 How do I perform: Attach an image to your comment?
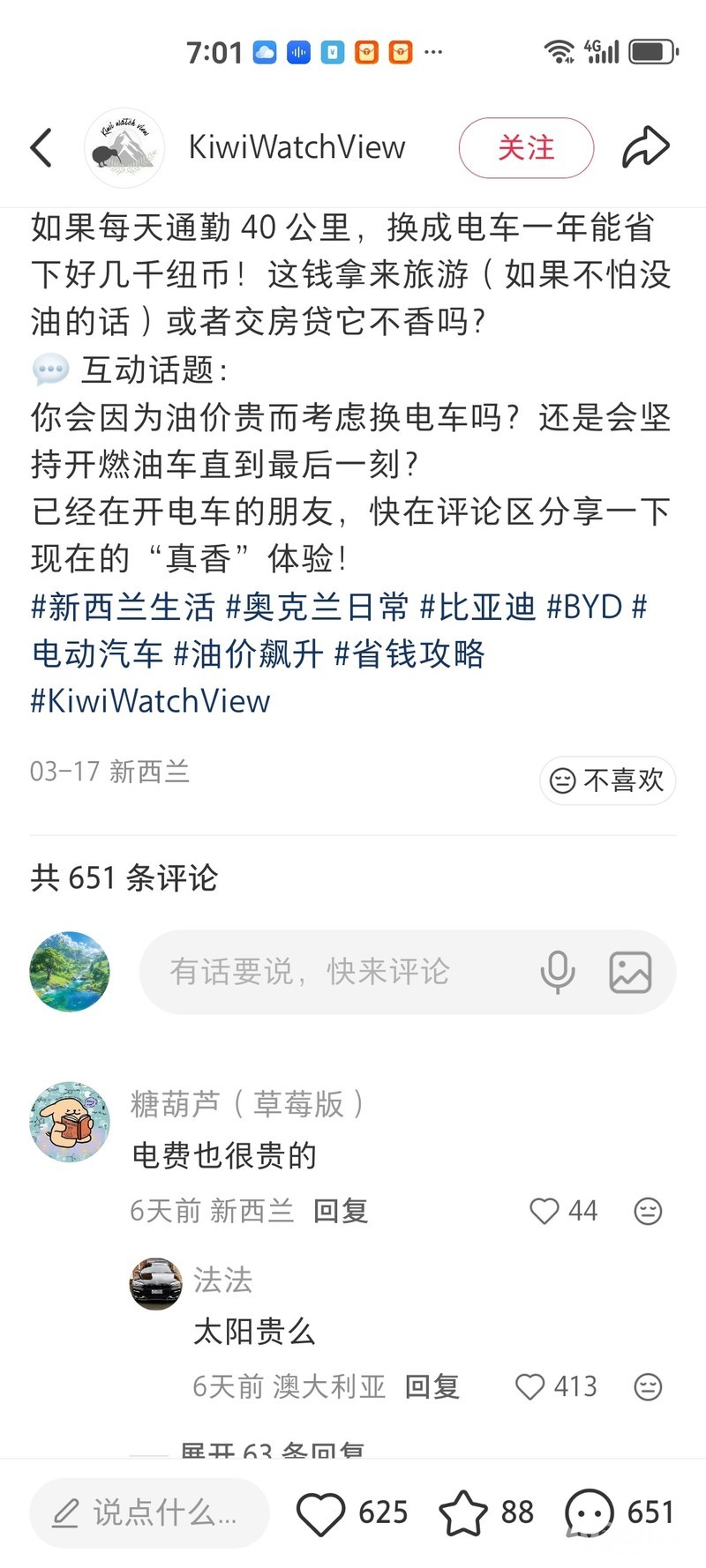630,972
